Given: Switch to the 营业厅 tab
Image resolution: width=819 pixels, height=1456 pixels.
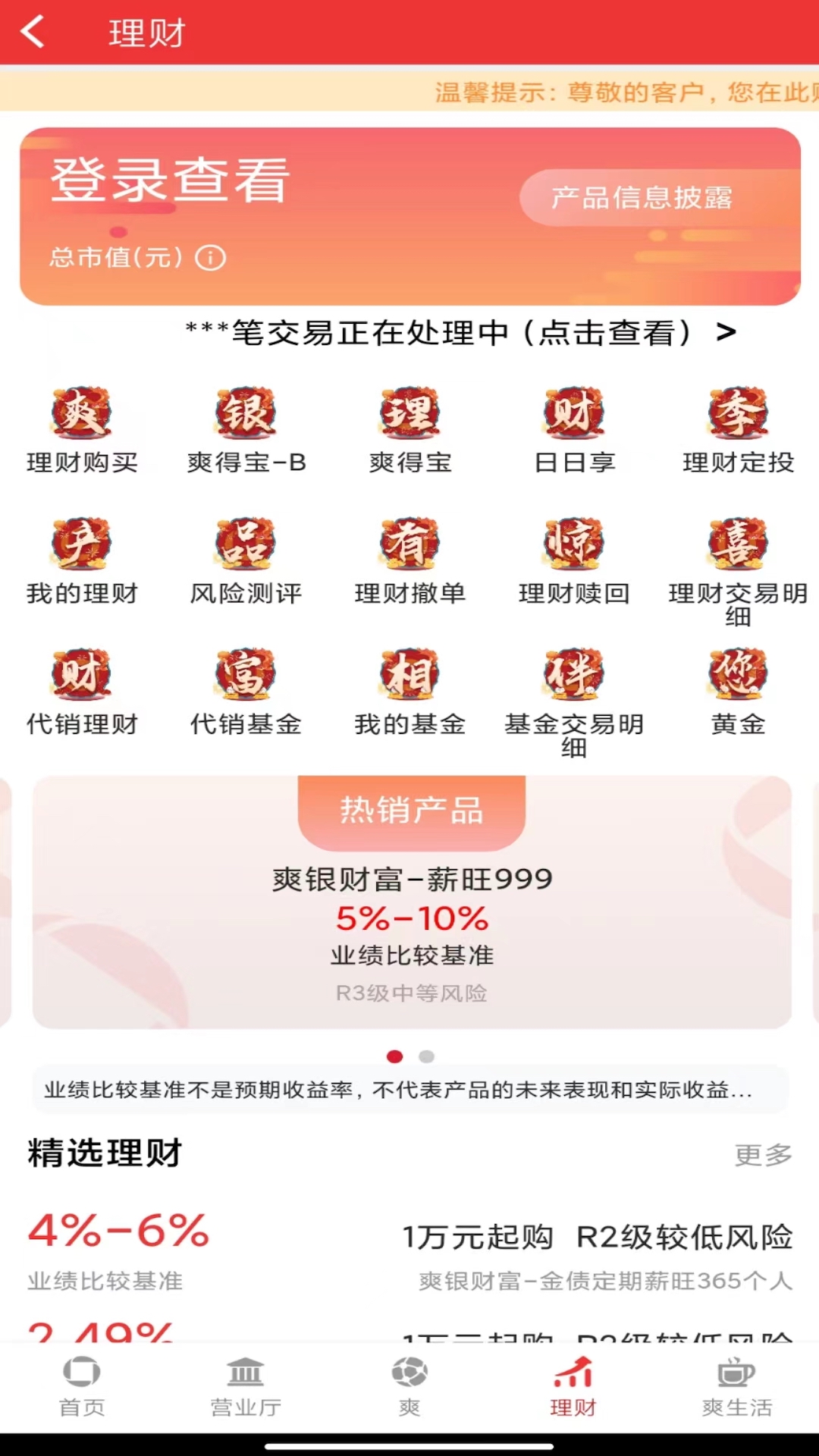Looking at the screenshot, I should (x=246, y=1386).
